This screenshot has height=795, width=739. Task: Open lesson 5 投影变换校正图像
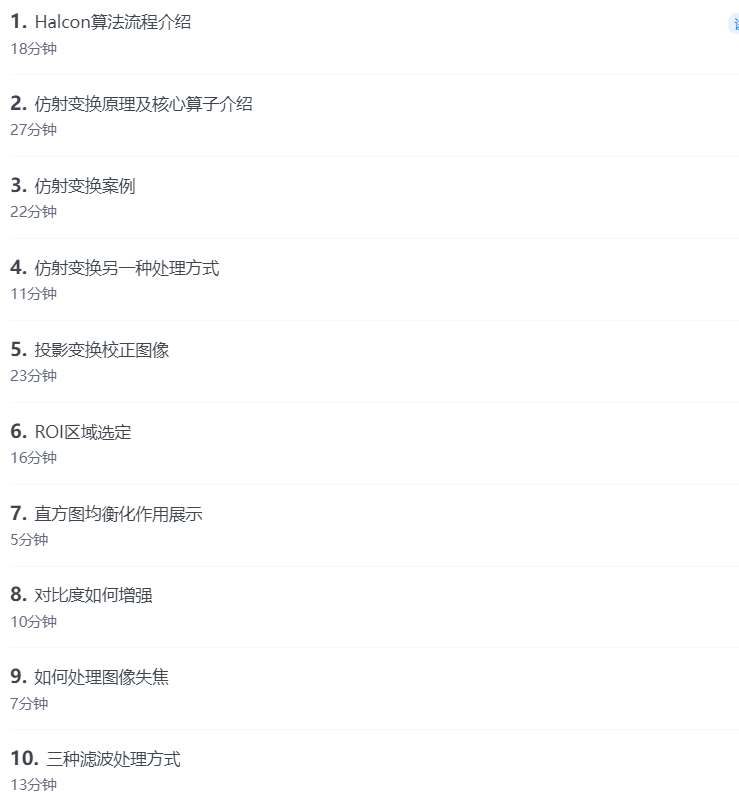[101, 350]
